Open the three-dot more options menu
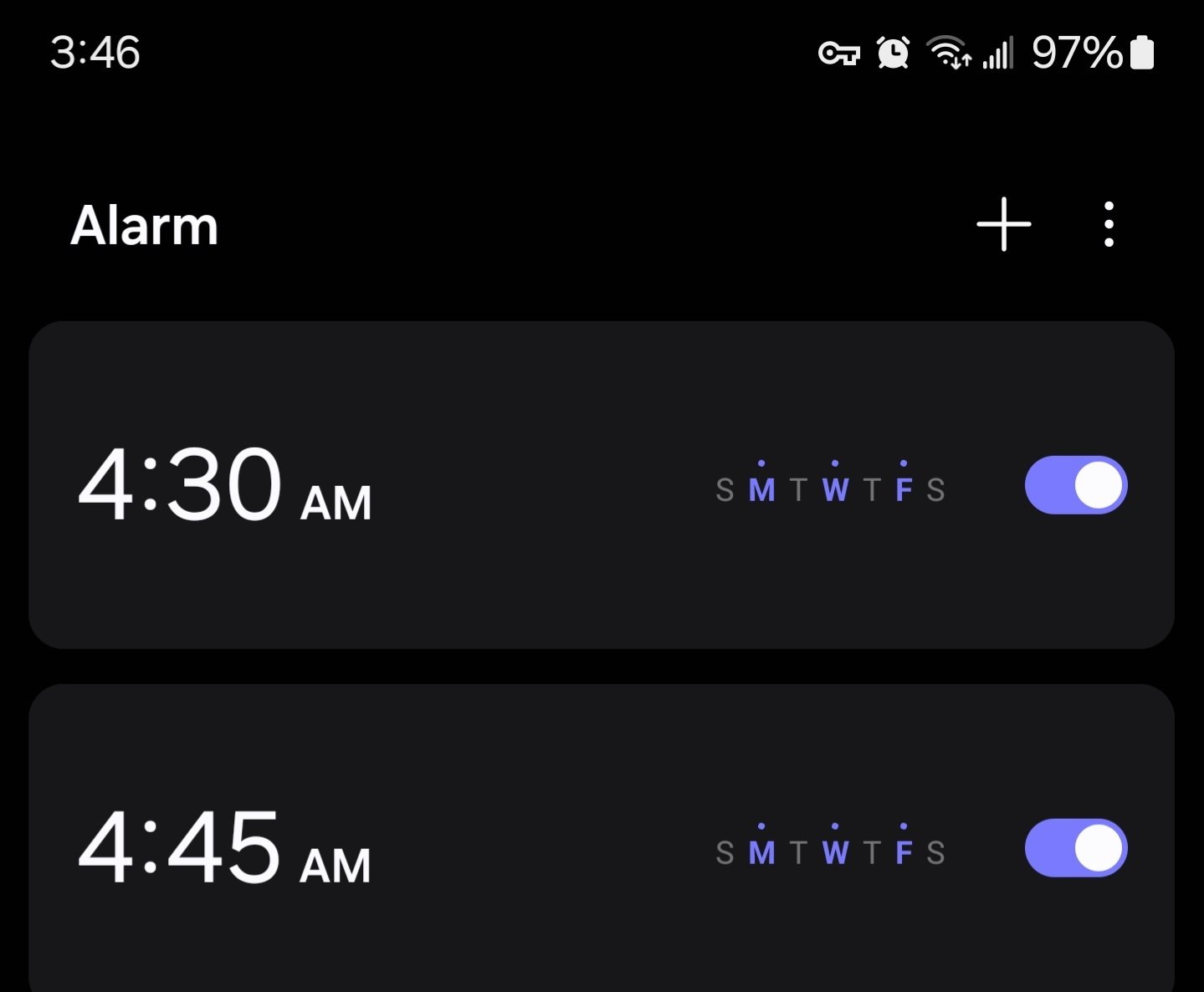Screen dimensions: 1204x992 pyautogui.click(x=1109, y=224)
